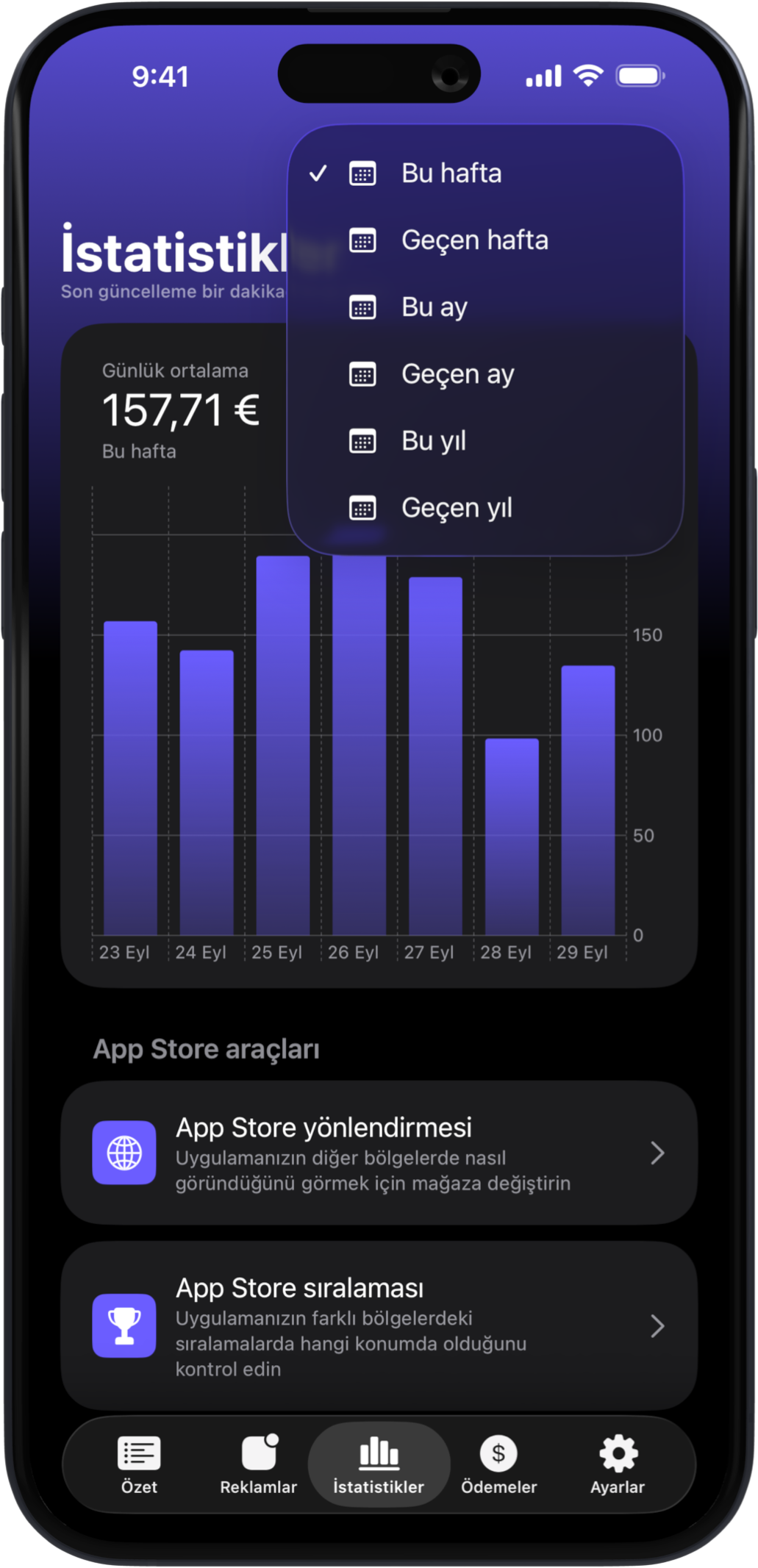The height and width of the screenshot is (1568, 758).
Task: Choose the Geçen yıl option
Action: (456, 508)
